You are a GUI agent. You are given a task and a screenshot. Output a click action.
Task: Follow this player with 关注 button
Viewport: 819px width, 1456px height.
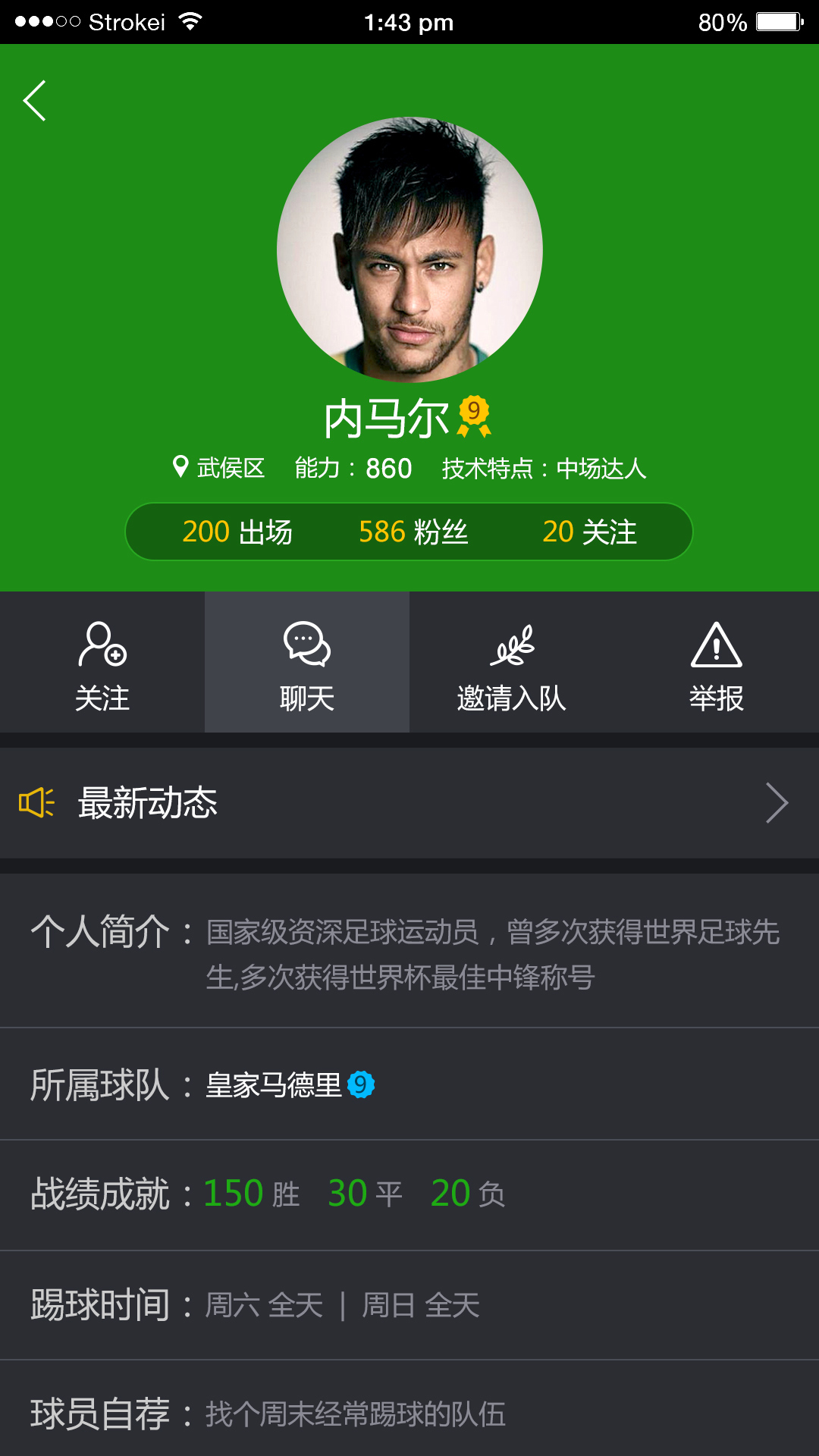point(102,663)
